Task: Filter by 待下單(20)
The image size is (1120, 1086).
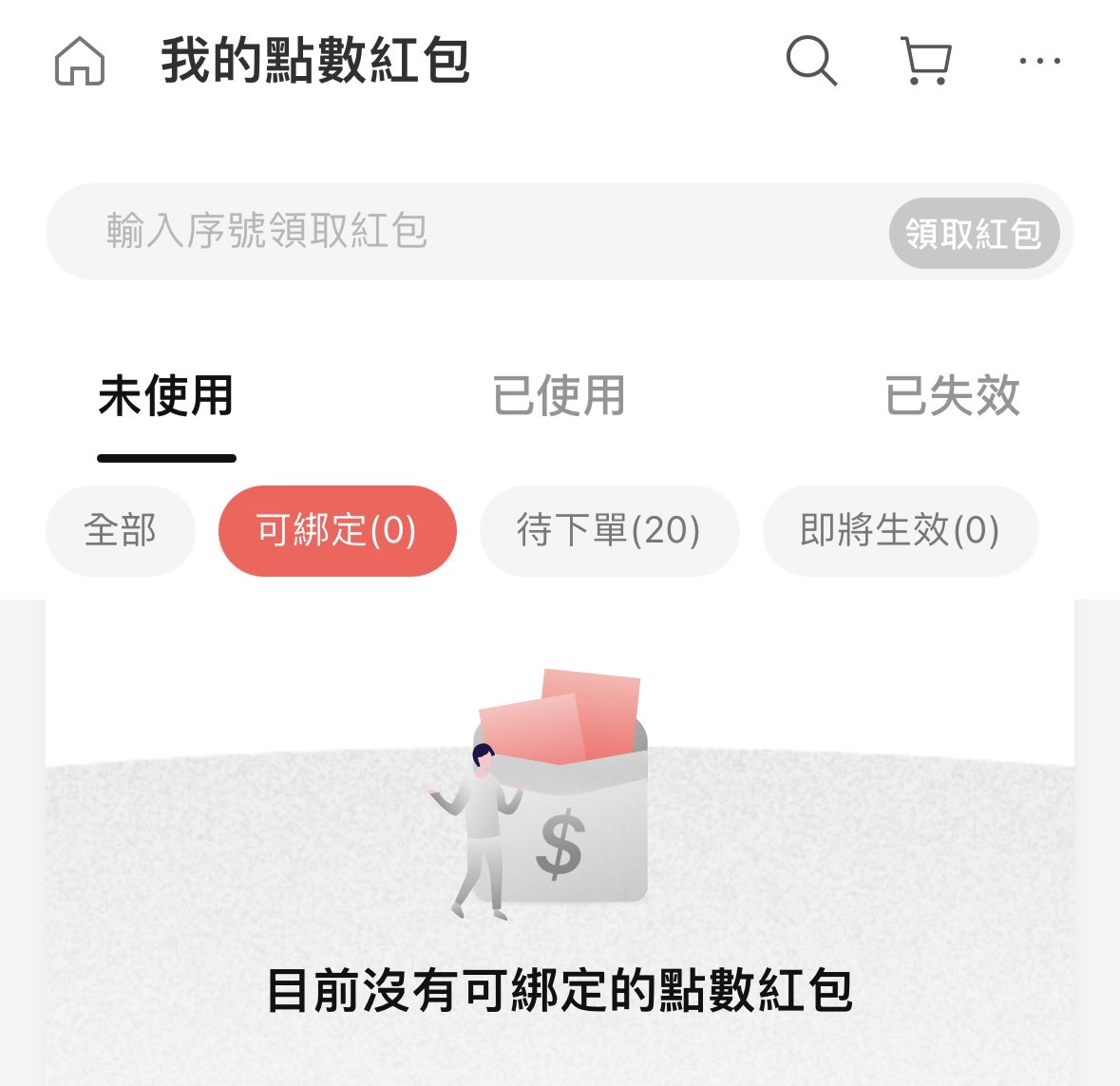Action: [609, 530]
